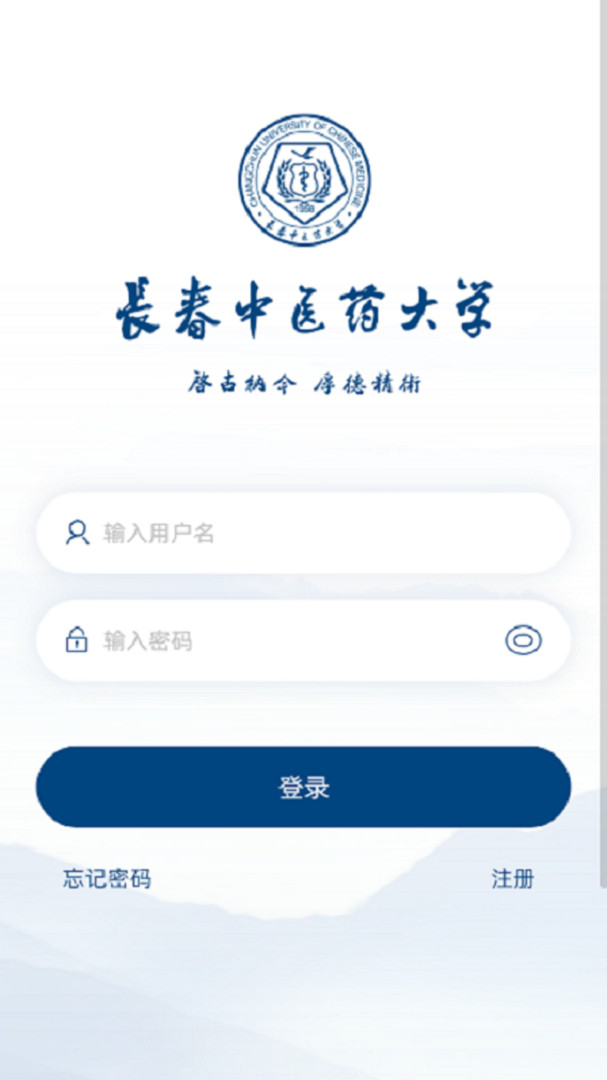Open the 忘记密码 forgot password link
This screenshot has width=607, height=1080.
click(107, 879)
